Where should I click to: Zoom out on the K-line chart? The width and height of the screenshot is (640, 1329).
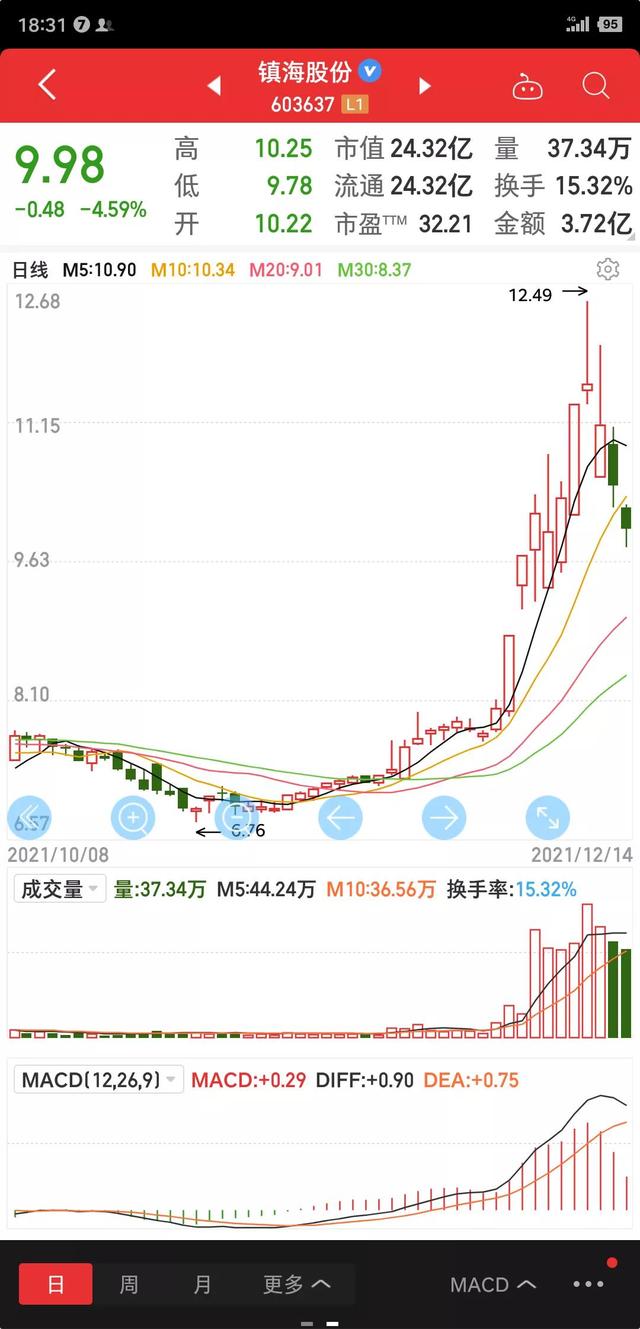(237, 818)
